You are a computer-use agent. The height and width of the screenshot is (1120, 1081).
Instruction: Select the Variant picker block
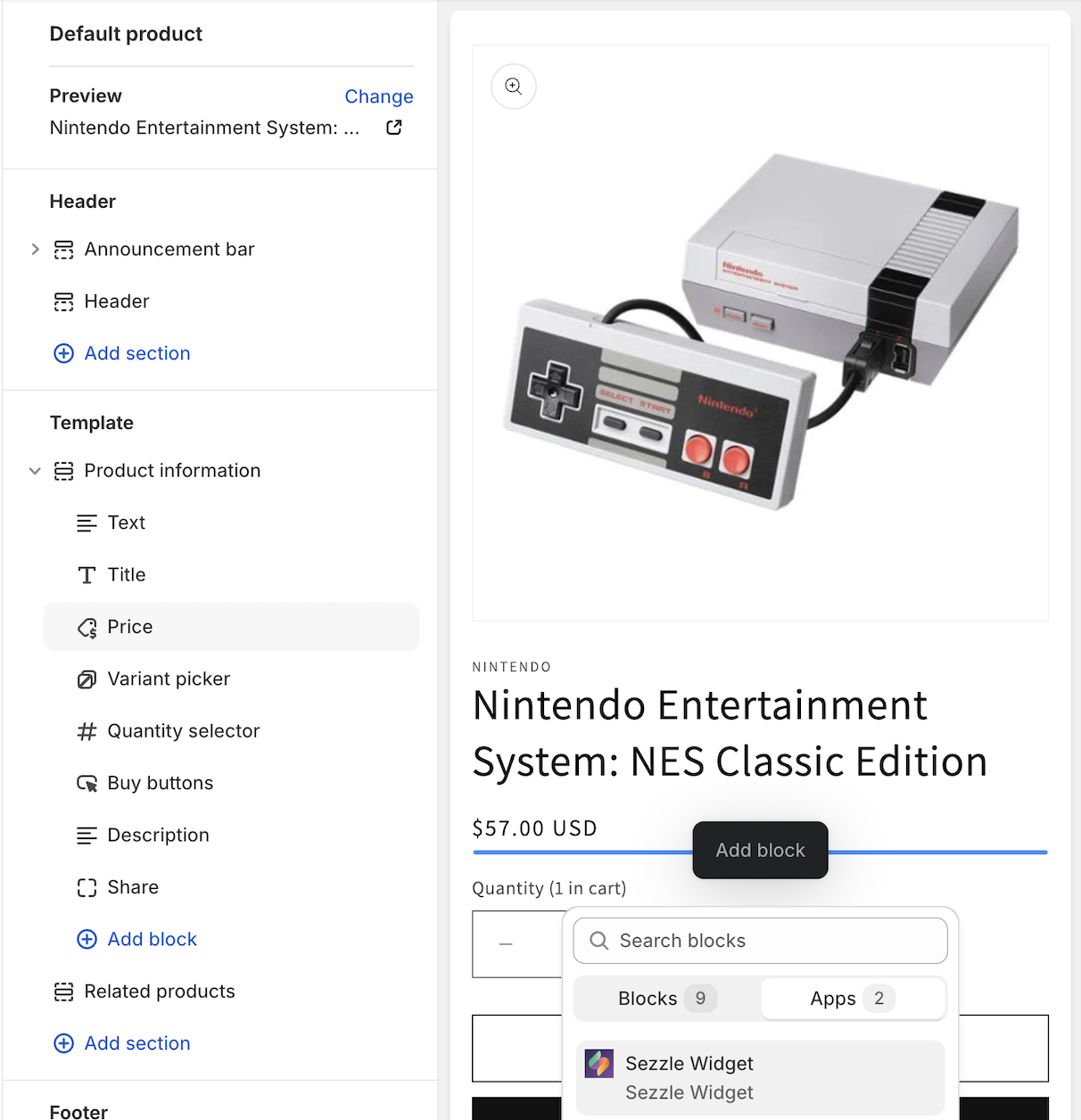pyautogui.click(x=169, y=679)
